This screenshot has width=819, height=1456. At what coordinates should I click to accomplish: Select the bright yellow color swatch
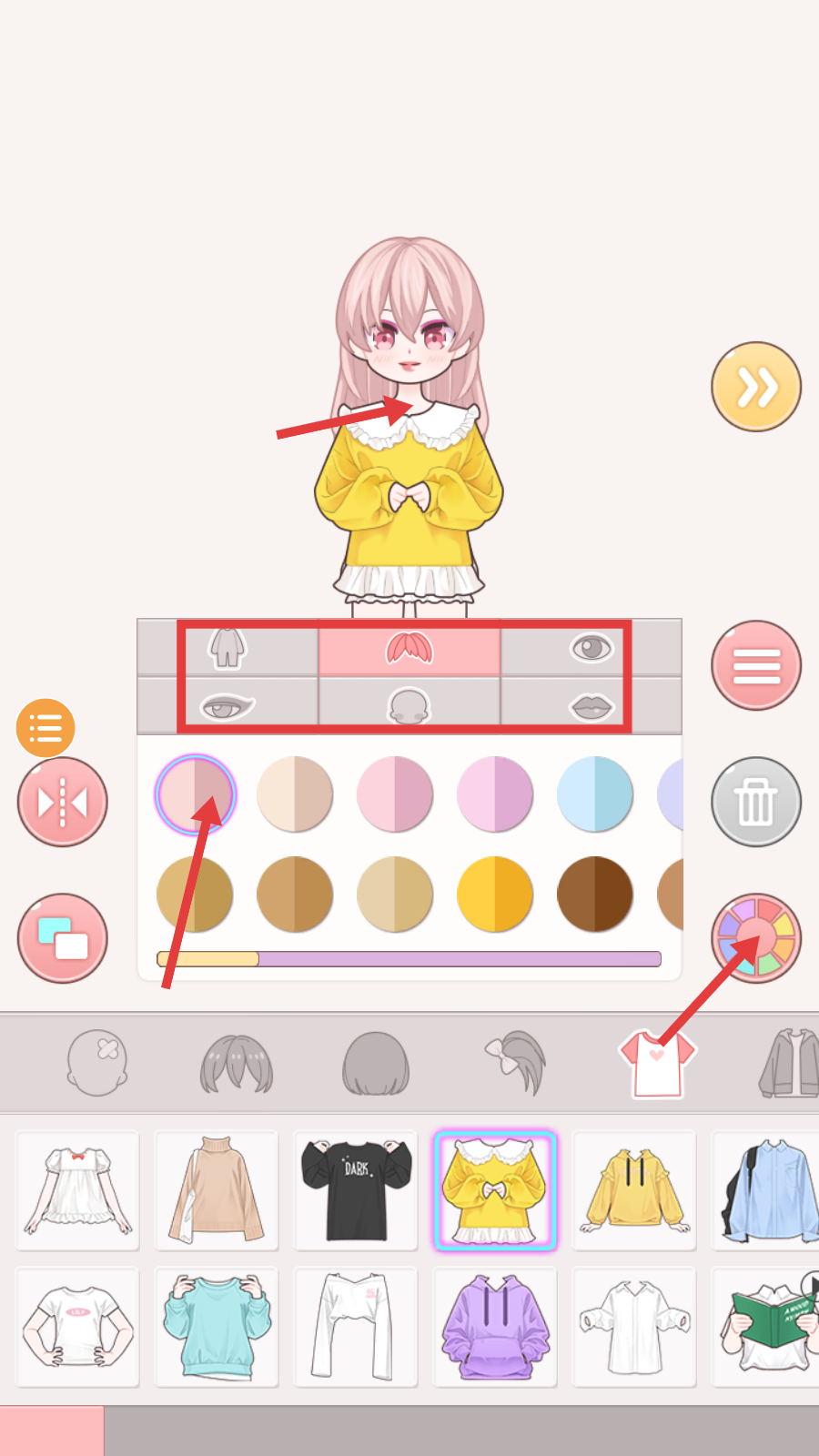[495, 894]
